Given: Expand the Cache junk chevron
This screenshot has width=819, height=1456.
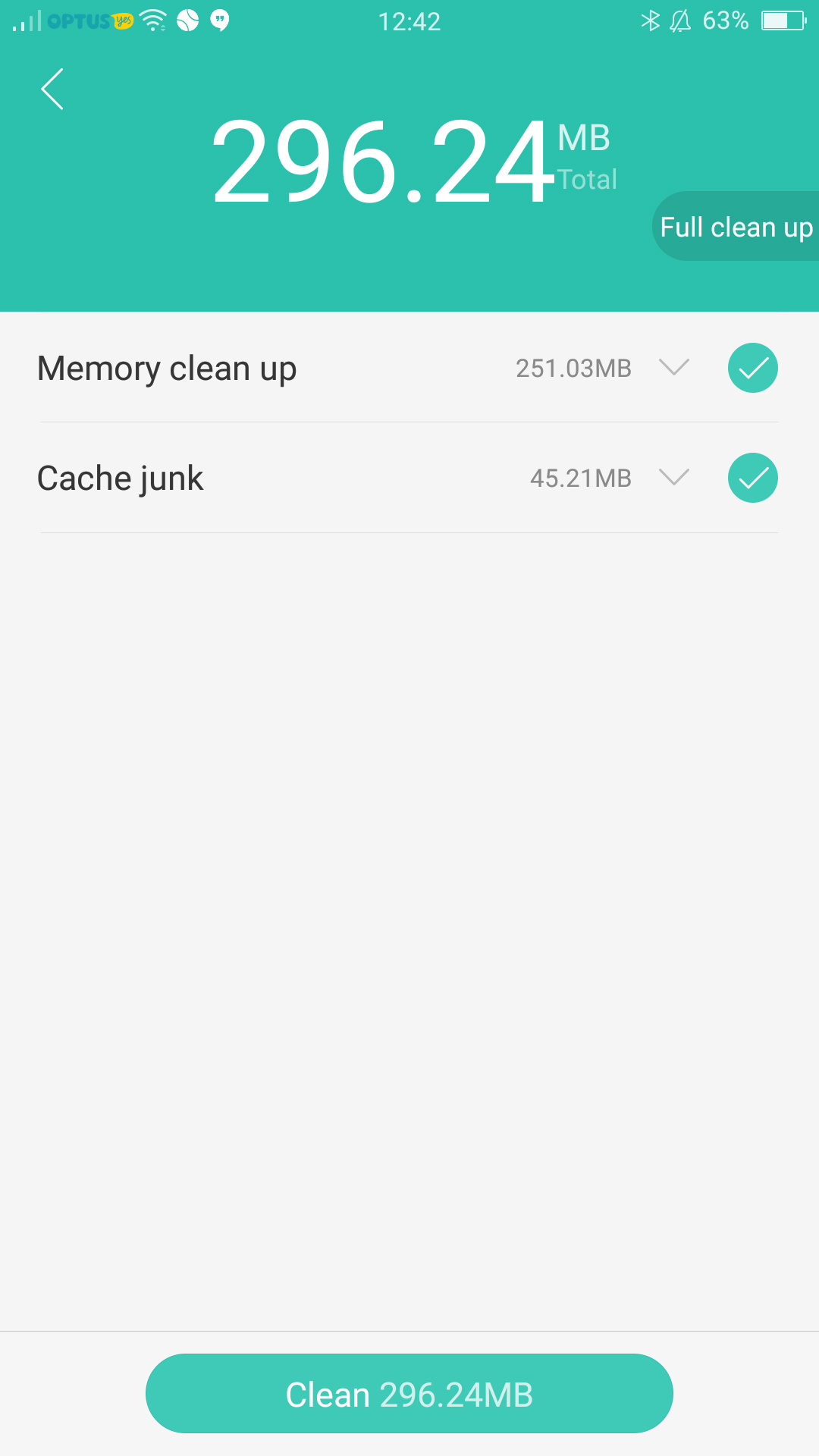Looking at the screenshot, I should pos(673,477).
